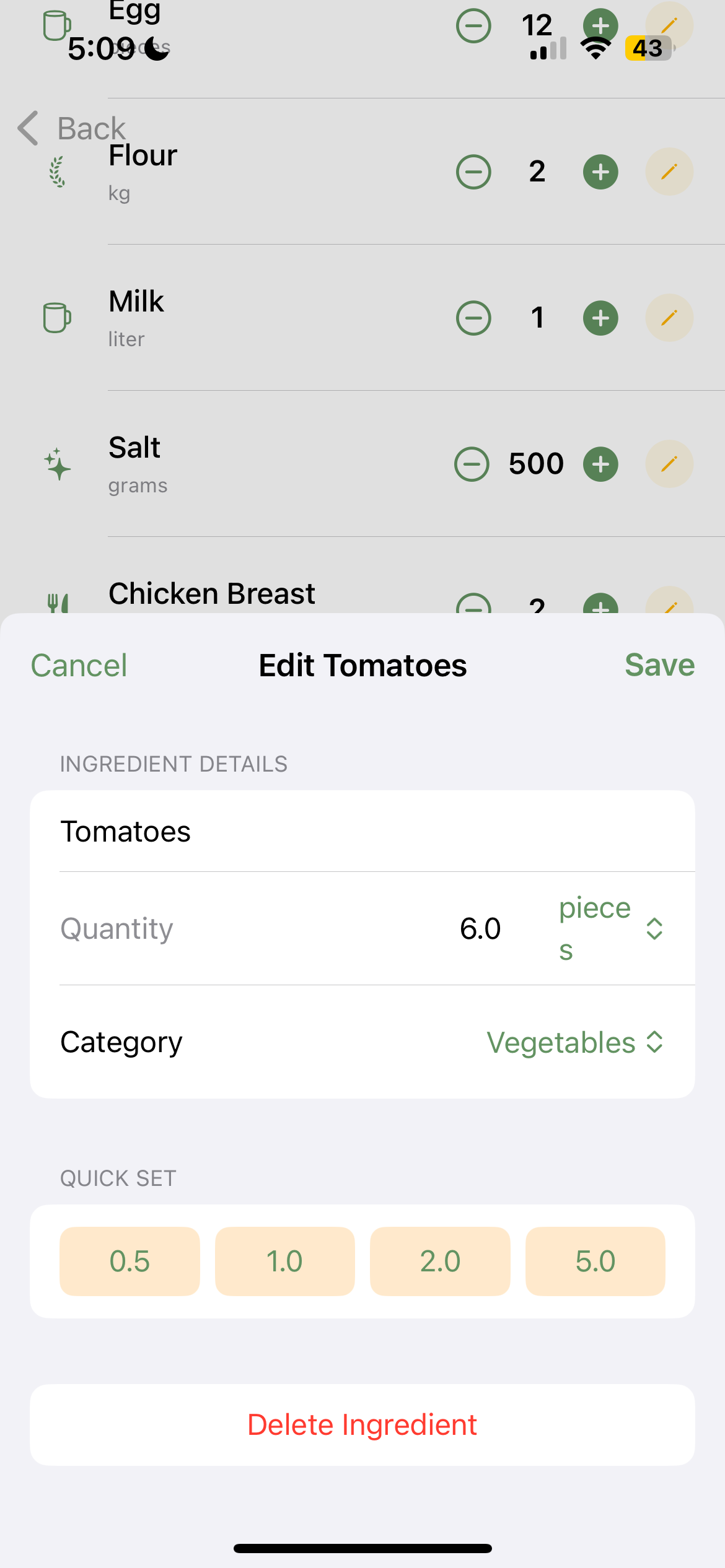Set quick quantity to 0.5
Image resolution: width=725 pixels, height=1568 pixels.
(x=130, y=1261)
